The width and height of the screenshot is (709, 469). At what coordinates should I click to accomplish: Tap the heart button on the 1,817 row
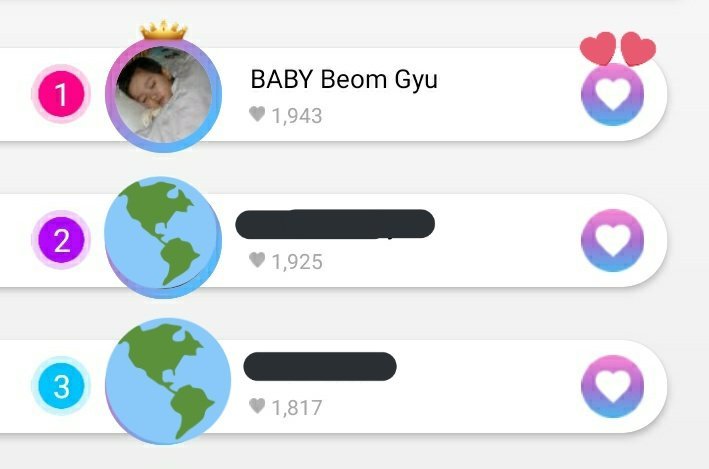[x=612, y=386]
